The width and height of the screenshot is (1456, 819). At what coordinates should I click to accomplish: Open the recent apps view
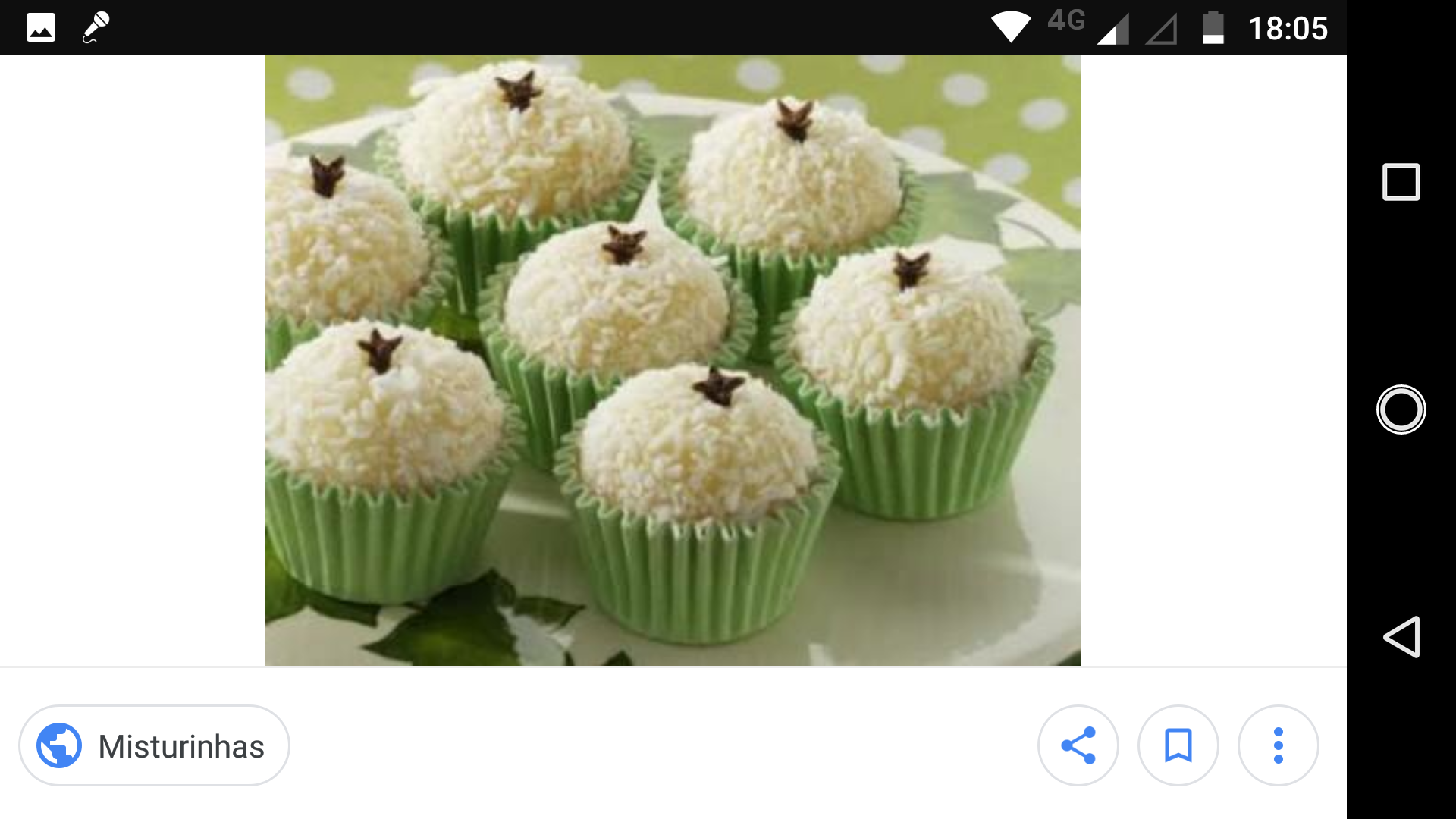[1401, 182]
